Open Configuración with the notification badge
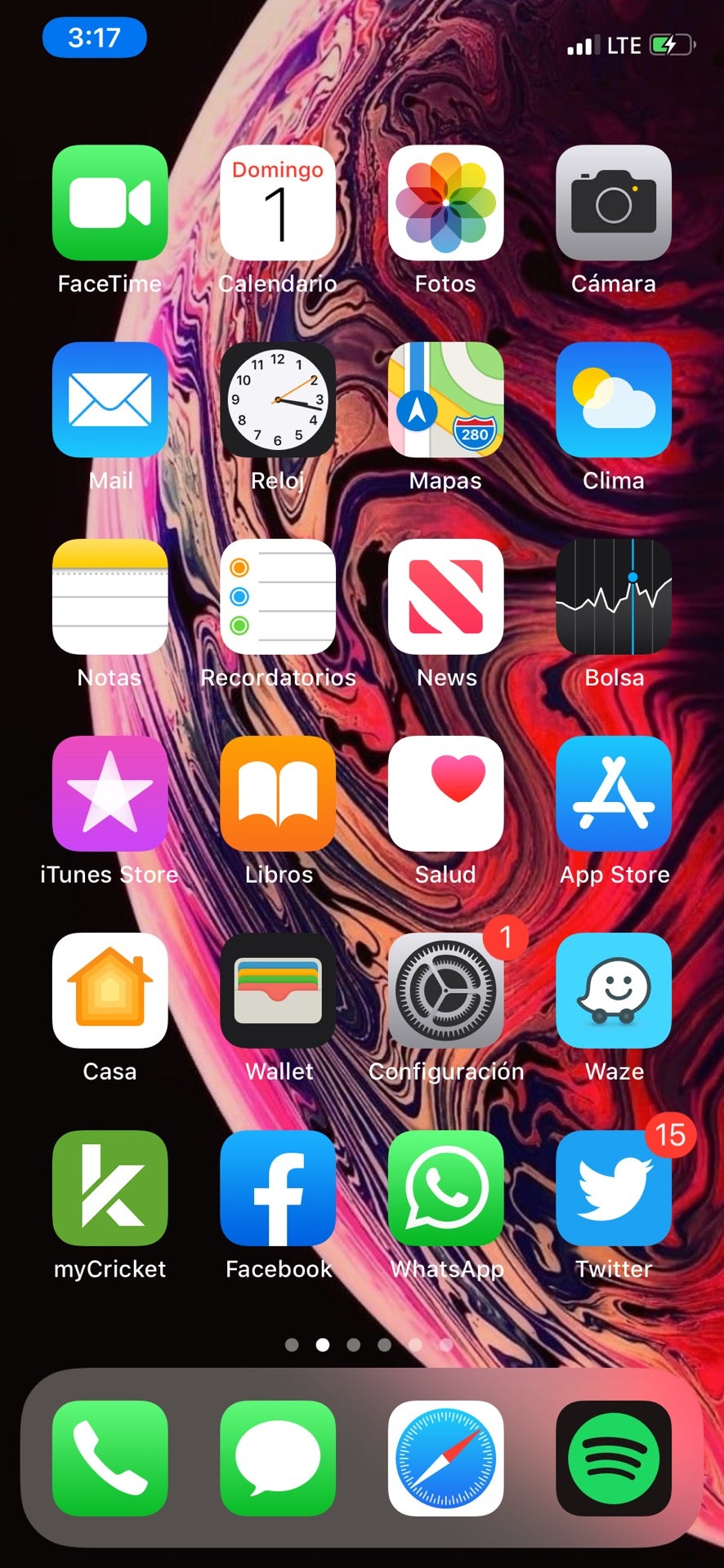 [445, 991]
